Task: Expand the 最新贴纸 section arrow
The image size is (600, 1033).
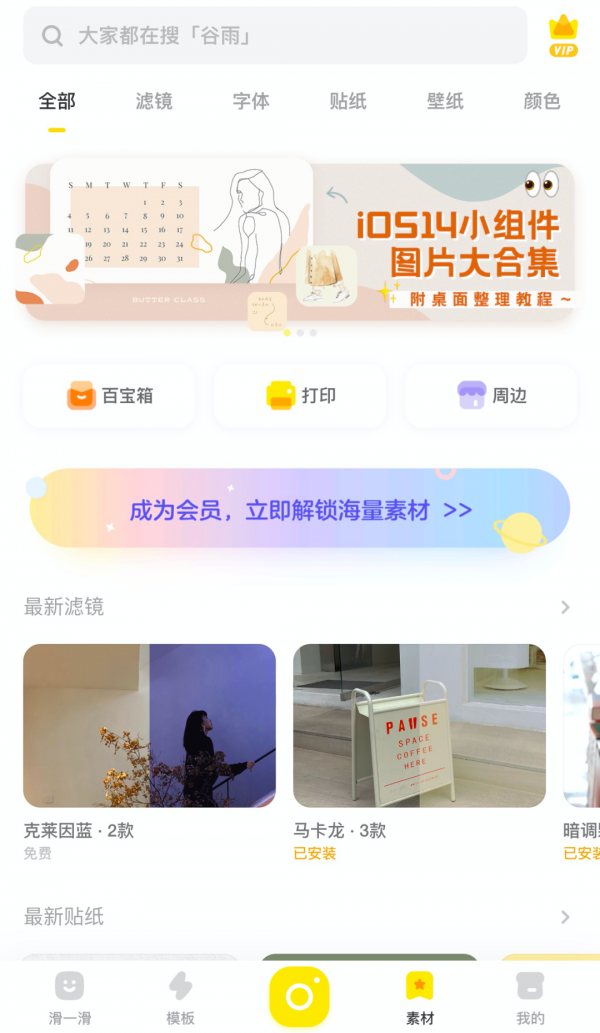Action: coord(565,917)
